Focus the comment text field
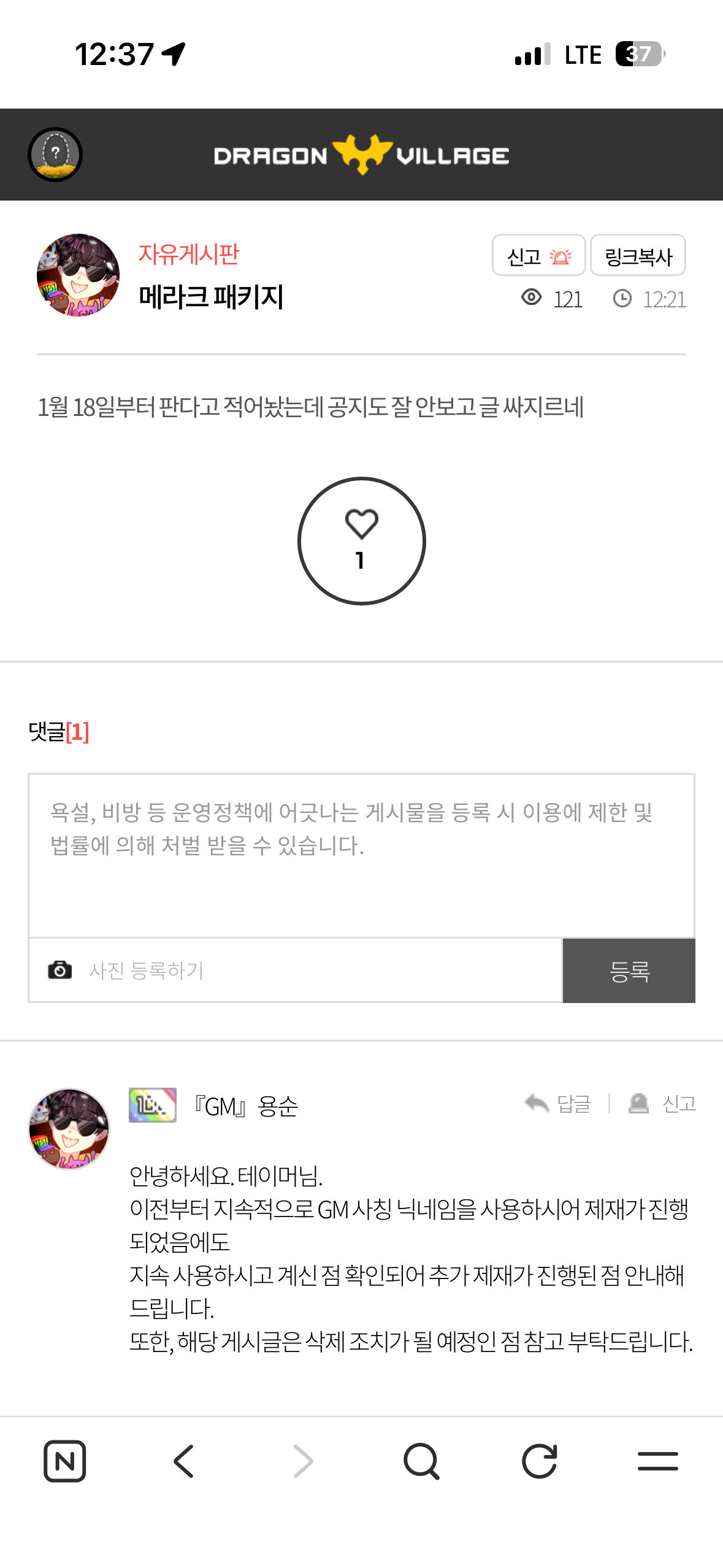 tap(361, 855)
